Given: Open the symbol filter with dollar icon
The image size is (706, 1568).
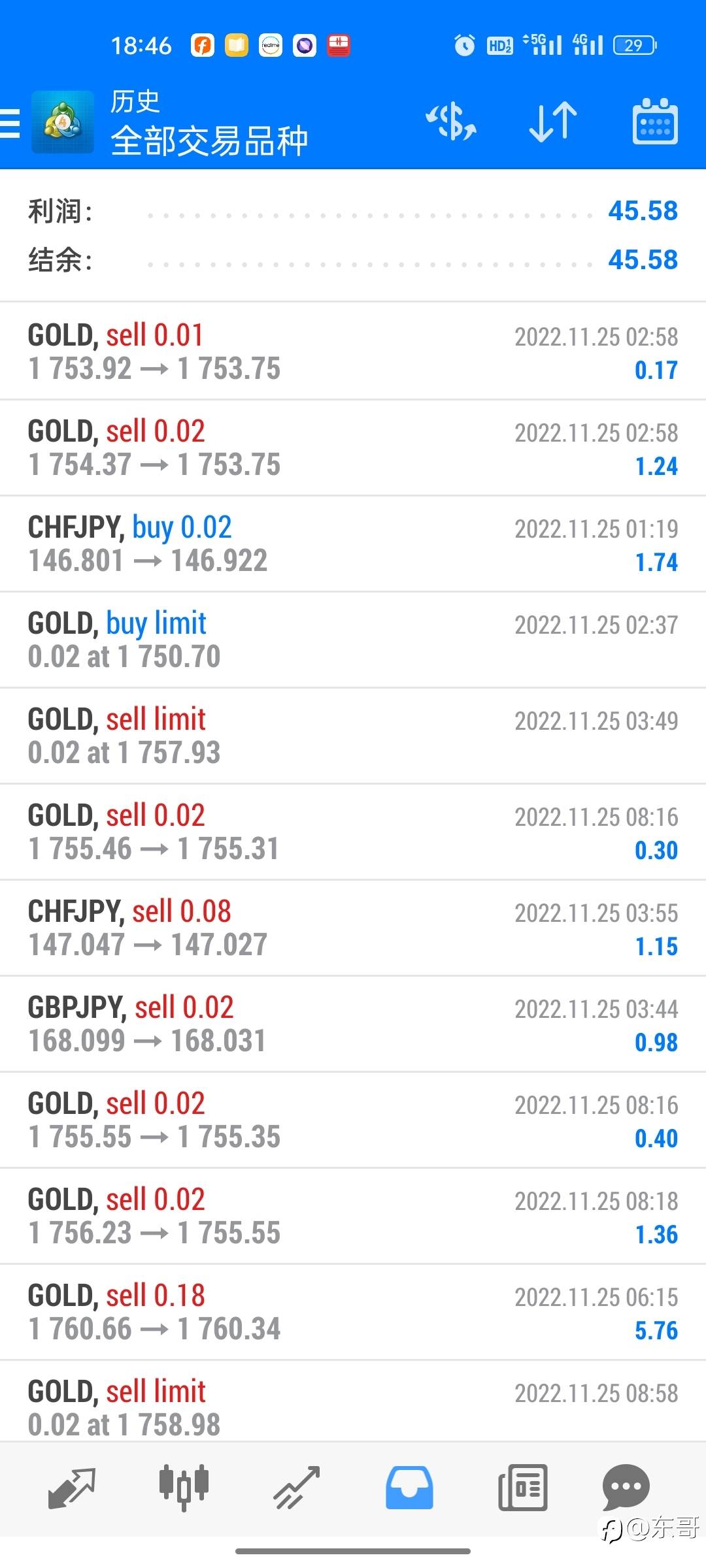Looking at the screenshot, I should pyautogui.click(x=451, y=122).
